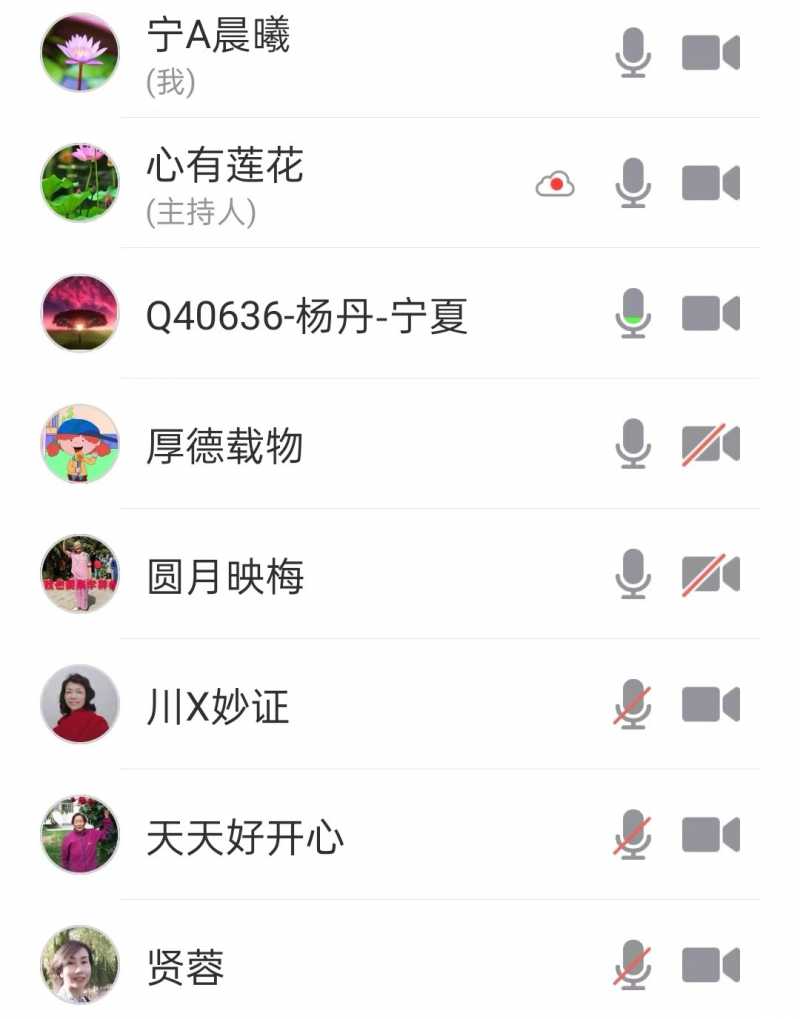This screenshot has height=1019, width=800.
Task: Tap the muted microphone icon for 天天好开心
Action: (x=632, y=835)
